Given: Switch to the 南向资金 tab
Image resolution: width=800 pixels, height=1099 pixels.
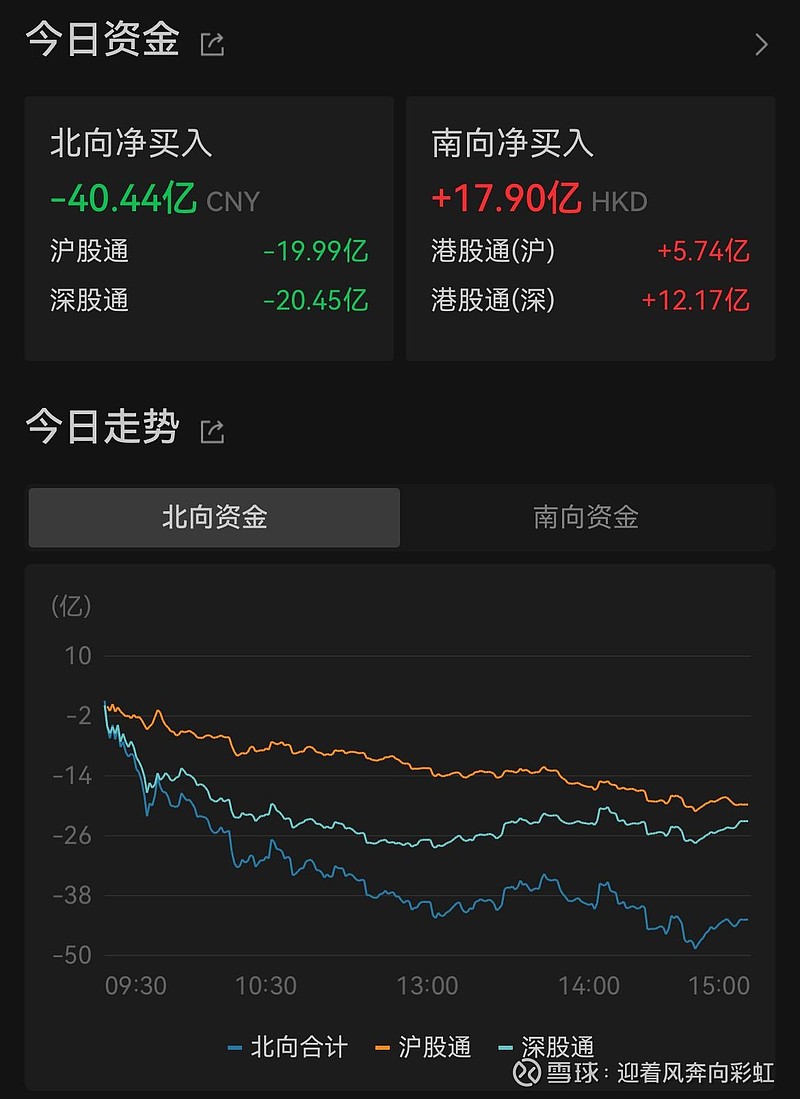Looking at the screenshot, I should (x=586, y=517).
